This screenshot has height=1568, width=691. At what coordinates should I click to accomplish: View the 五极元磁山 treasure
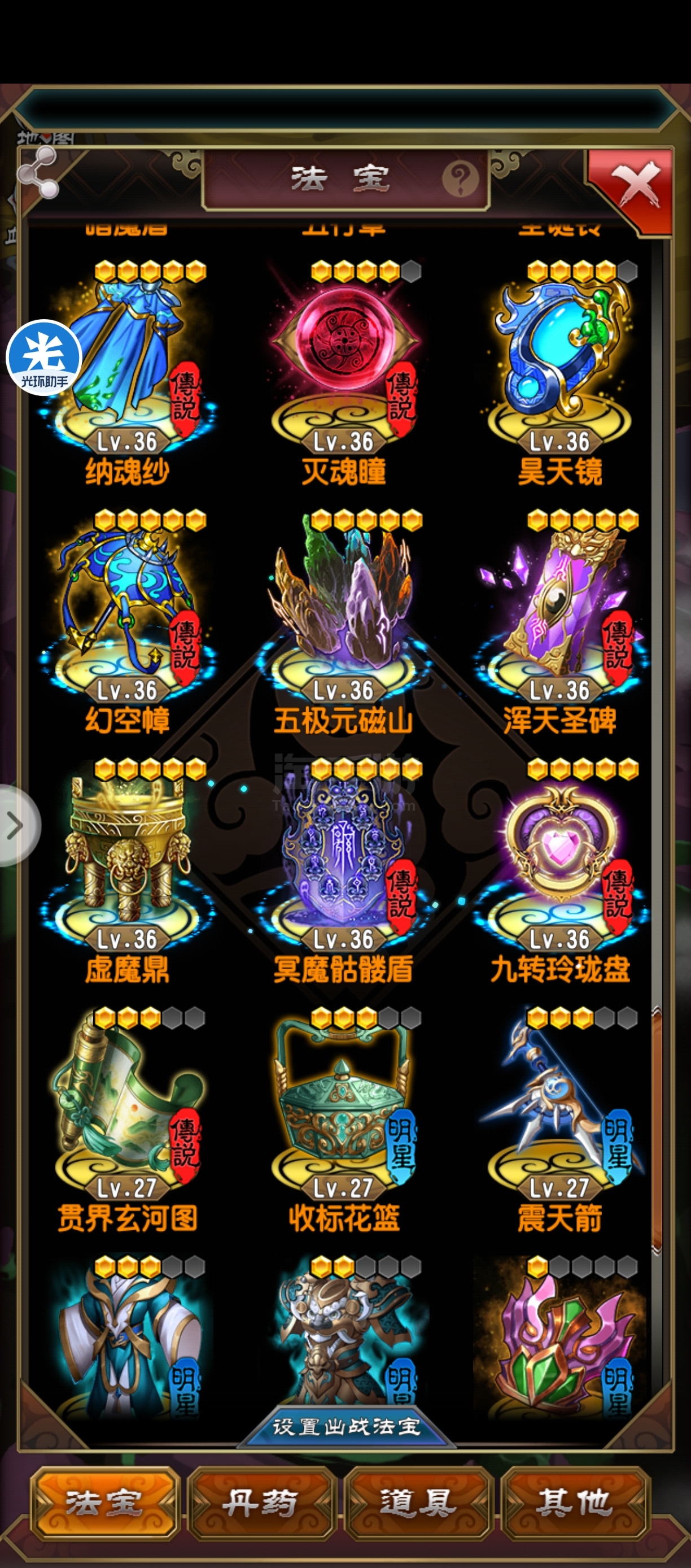(x=344, y=609)
